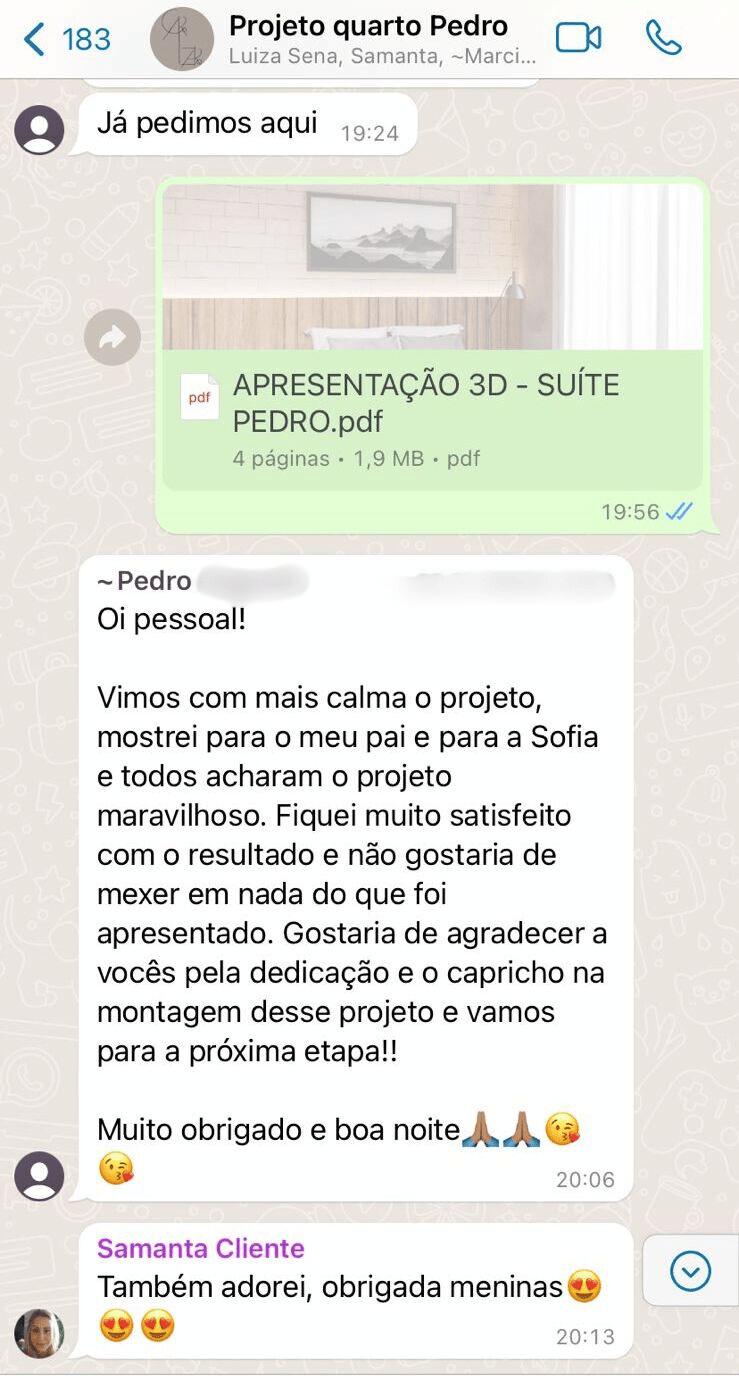Tap the Samanta Cliente sender name

200,1248
